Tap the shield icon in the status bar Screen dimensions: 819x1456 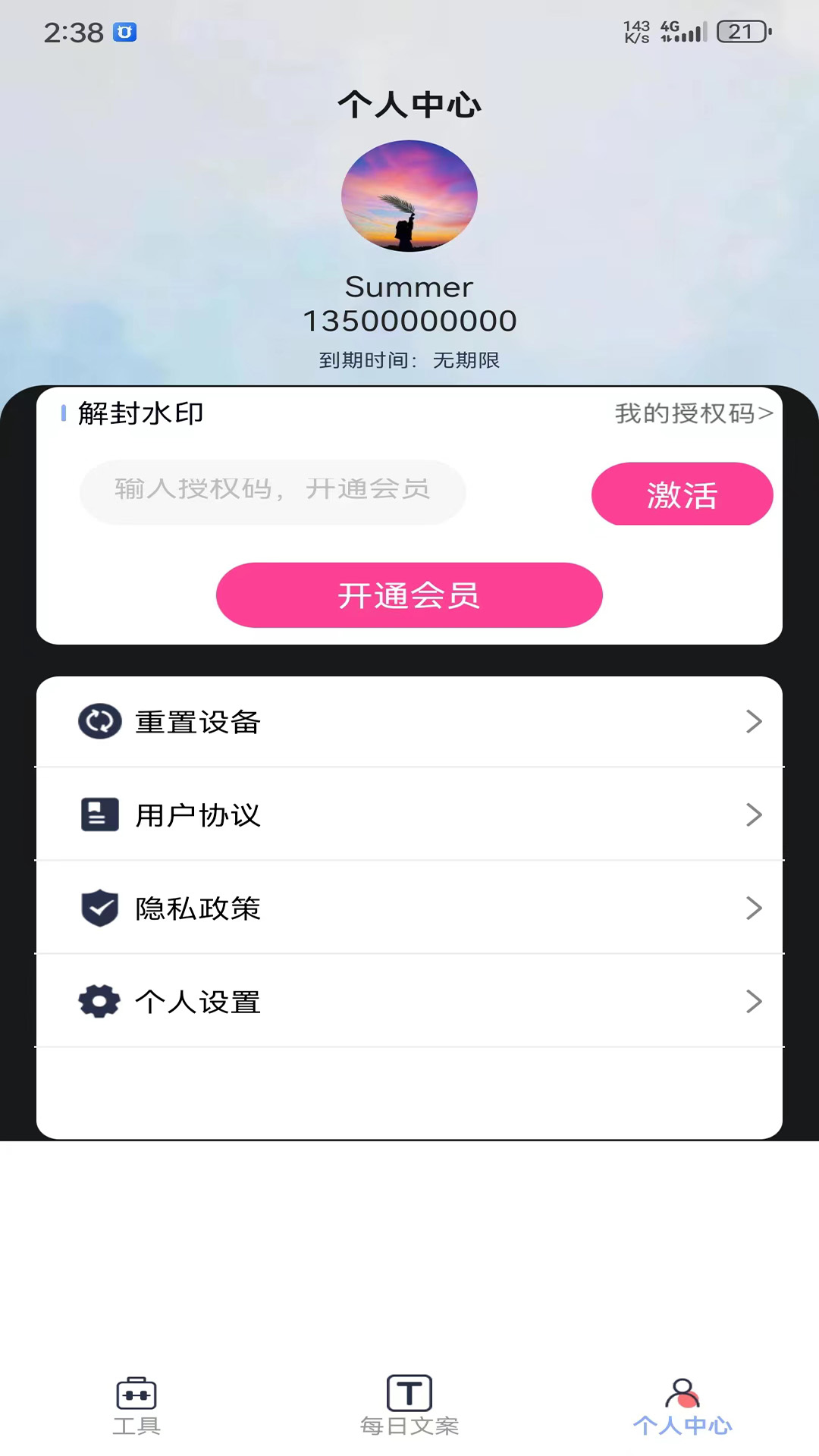(x=124, y=32)
